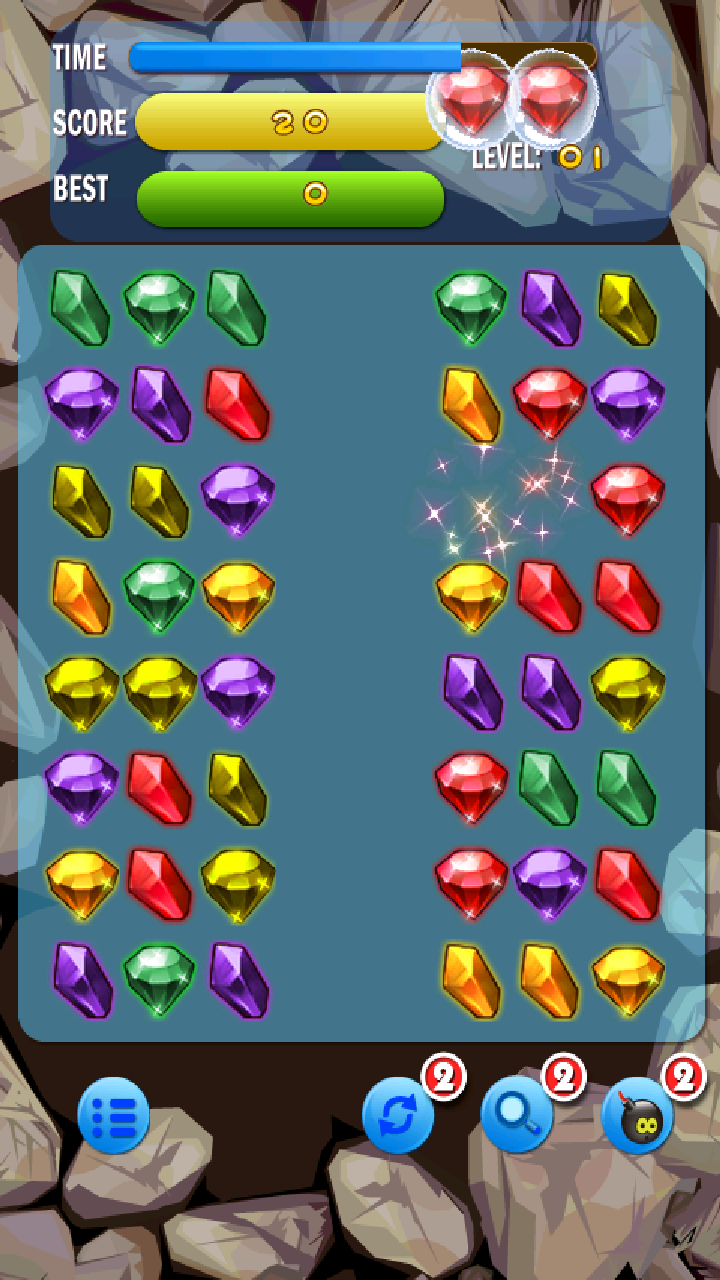Activate the bomb power-up

click(x=637, y=1116)
